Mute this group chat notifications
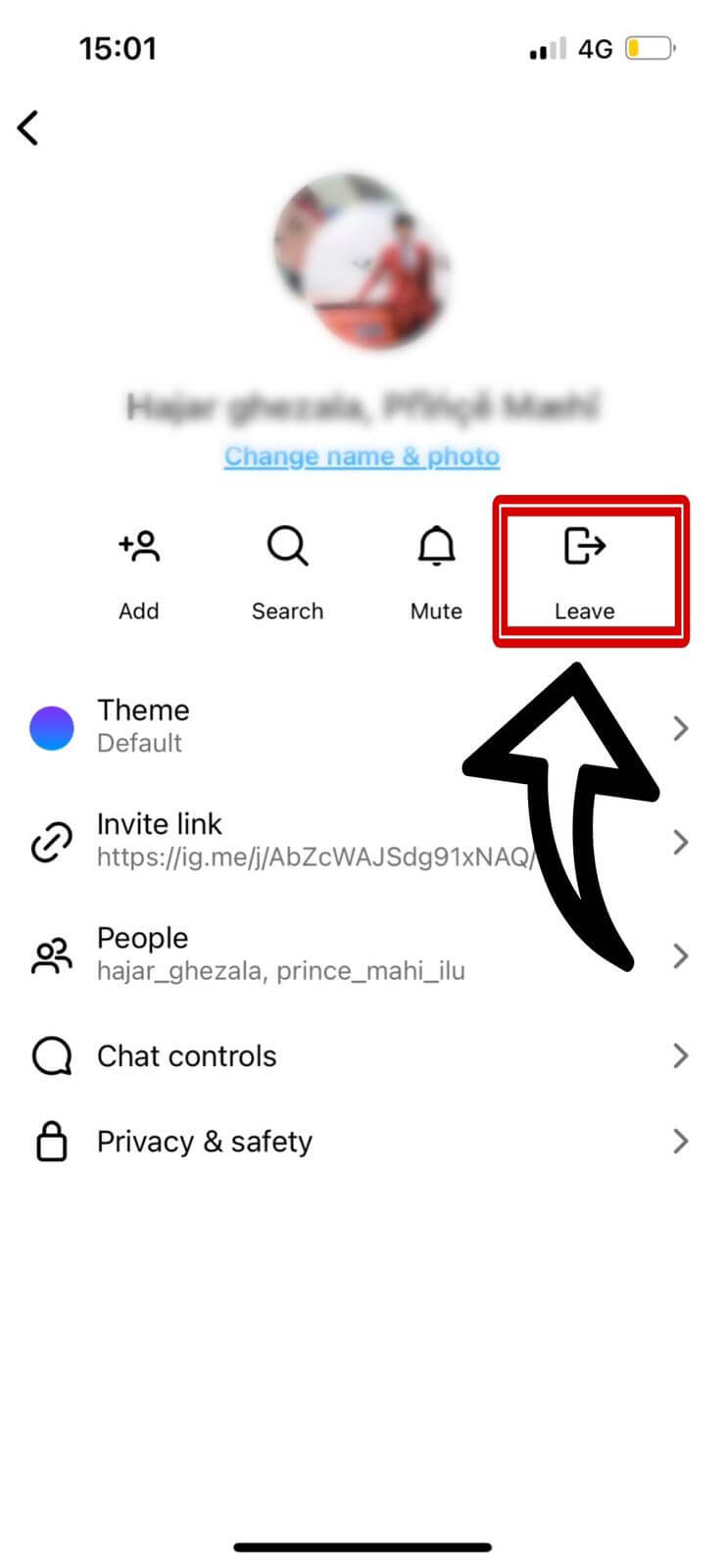The width and height of the screenshot is (725, 1568). 436,546
